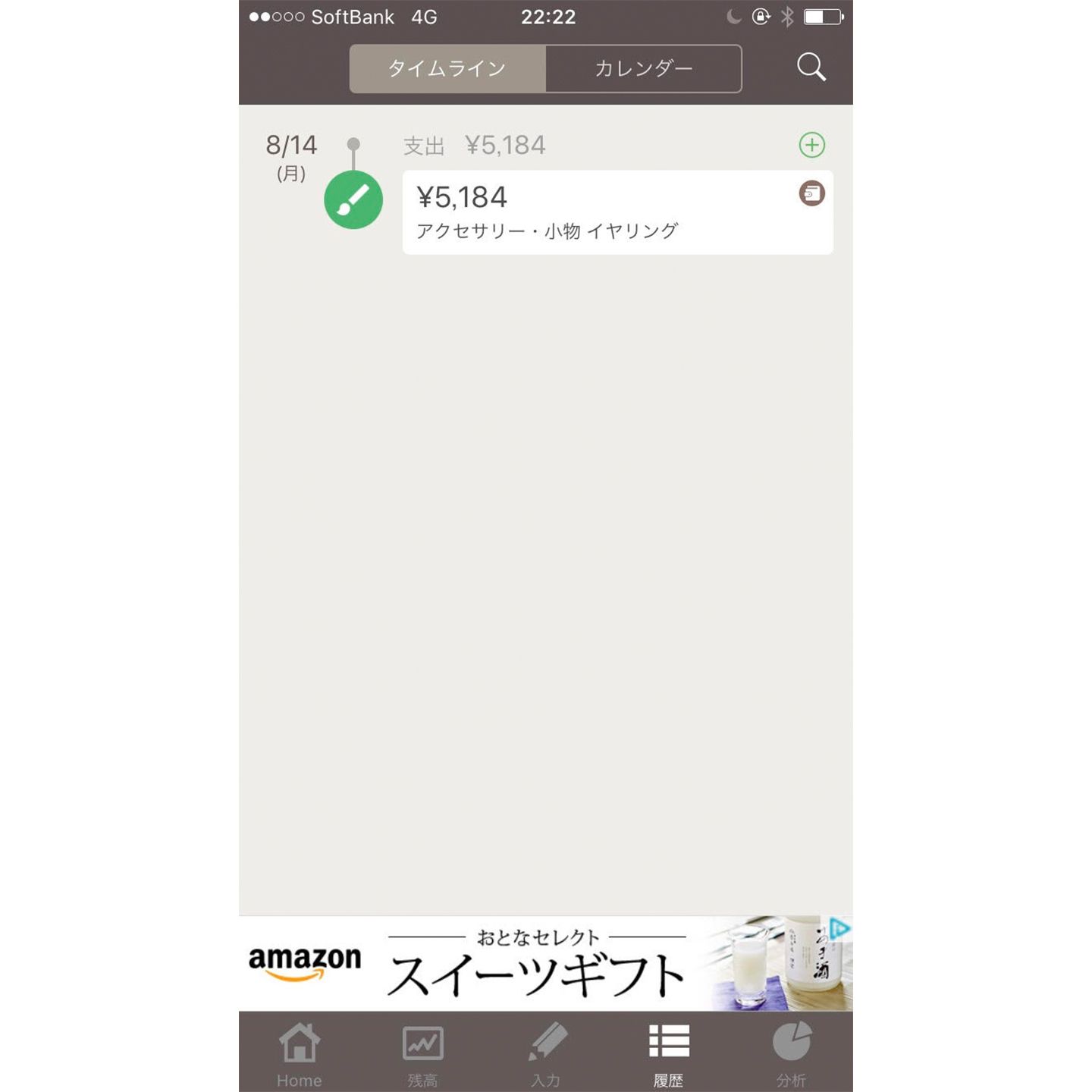Switch to the タイムライン view
1092x1092 pixels.
(447, 69)
